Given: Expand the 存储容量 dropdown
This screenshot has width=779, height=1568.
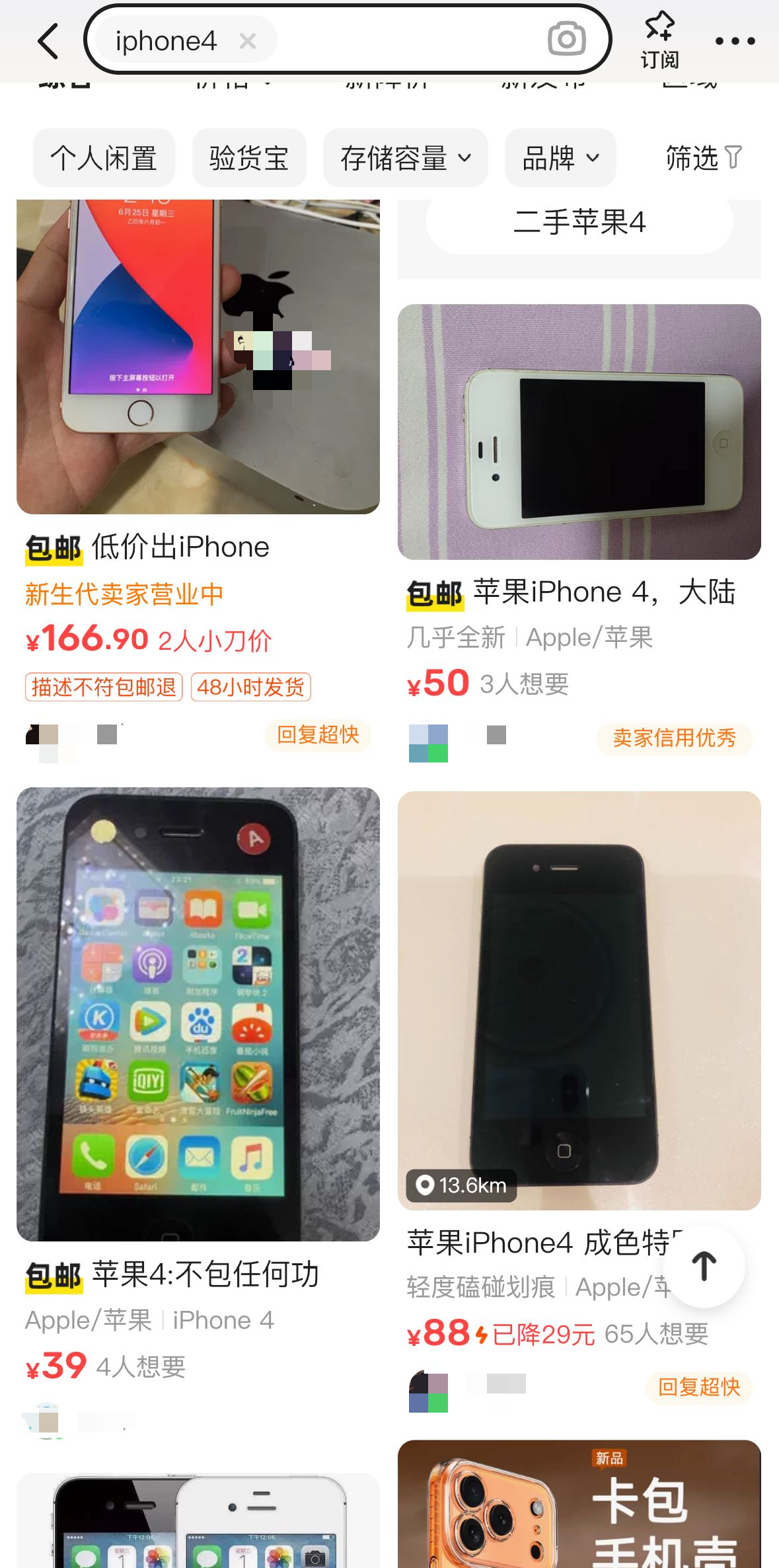Looking at the screenshot, I should [405, 158].
